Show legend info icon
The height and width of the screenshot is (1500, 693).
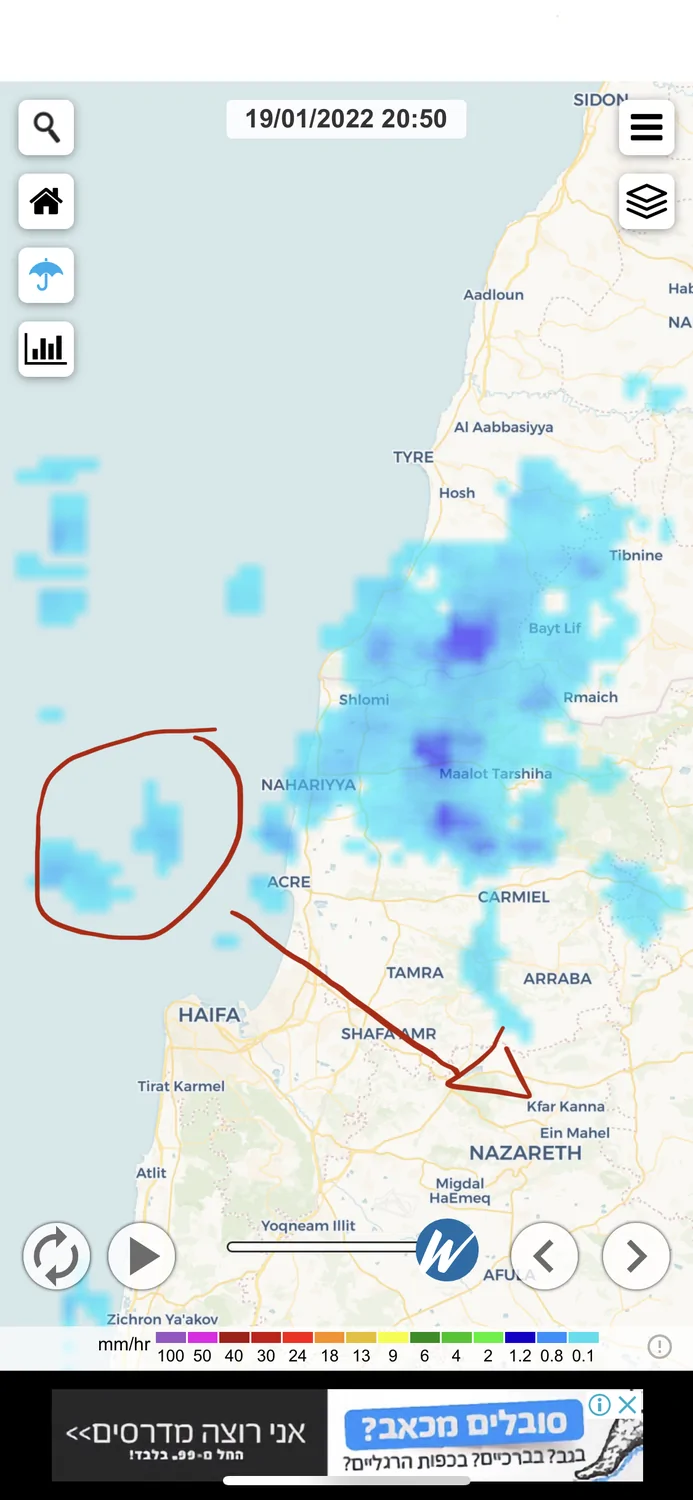(x=660, y=1347)
